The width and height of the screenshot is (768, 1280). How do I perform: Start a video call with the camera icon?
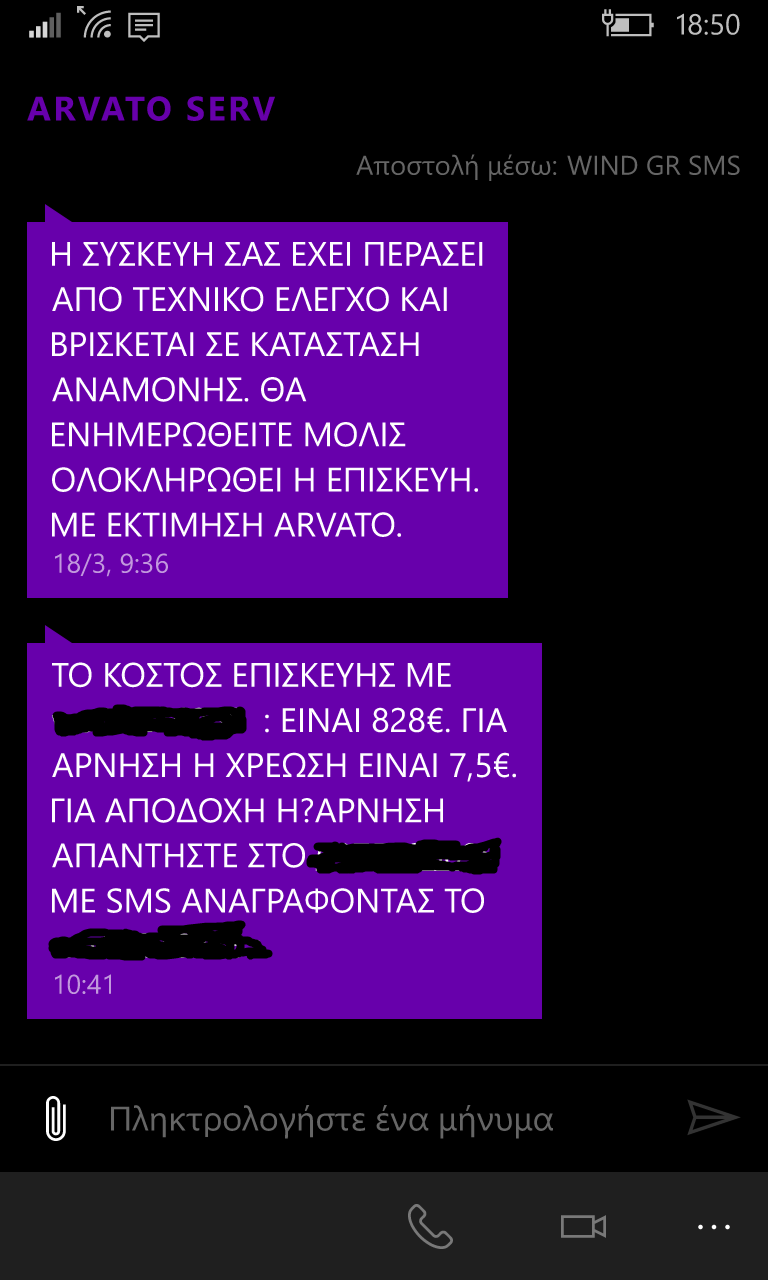(x=583, y=1226)
